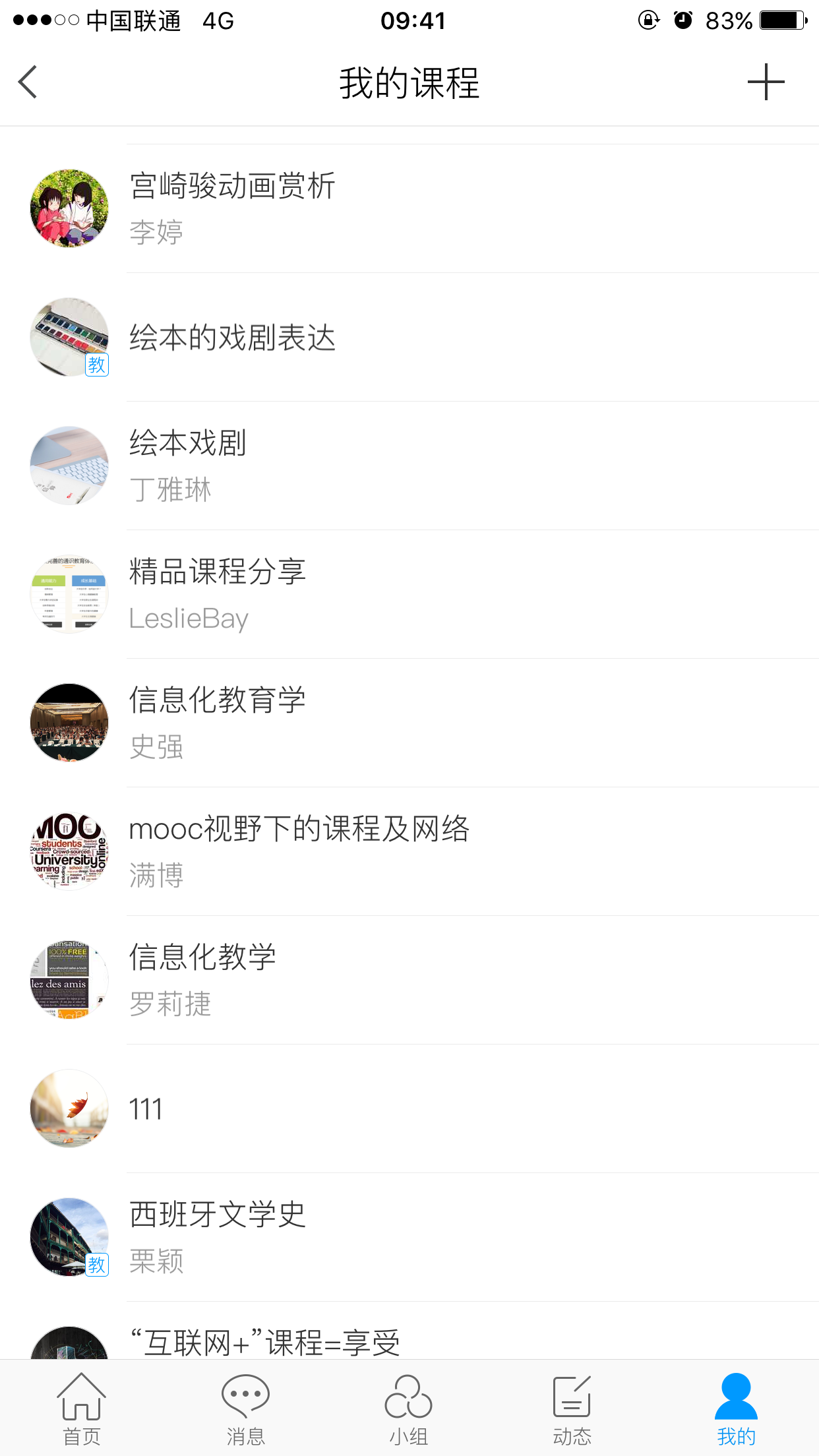Switch to the 首页 tab
Image resolution: width=819 pixels, height=1456 pixels.
point(81,1409)
